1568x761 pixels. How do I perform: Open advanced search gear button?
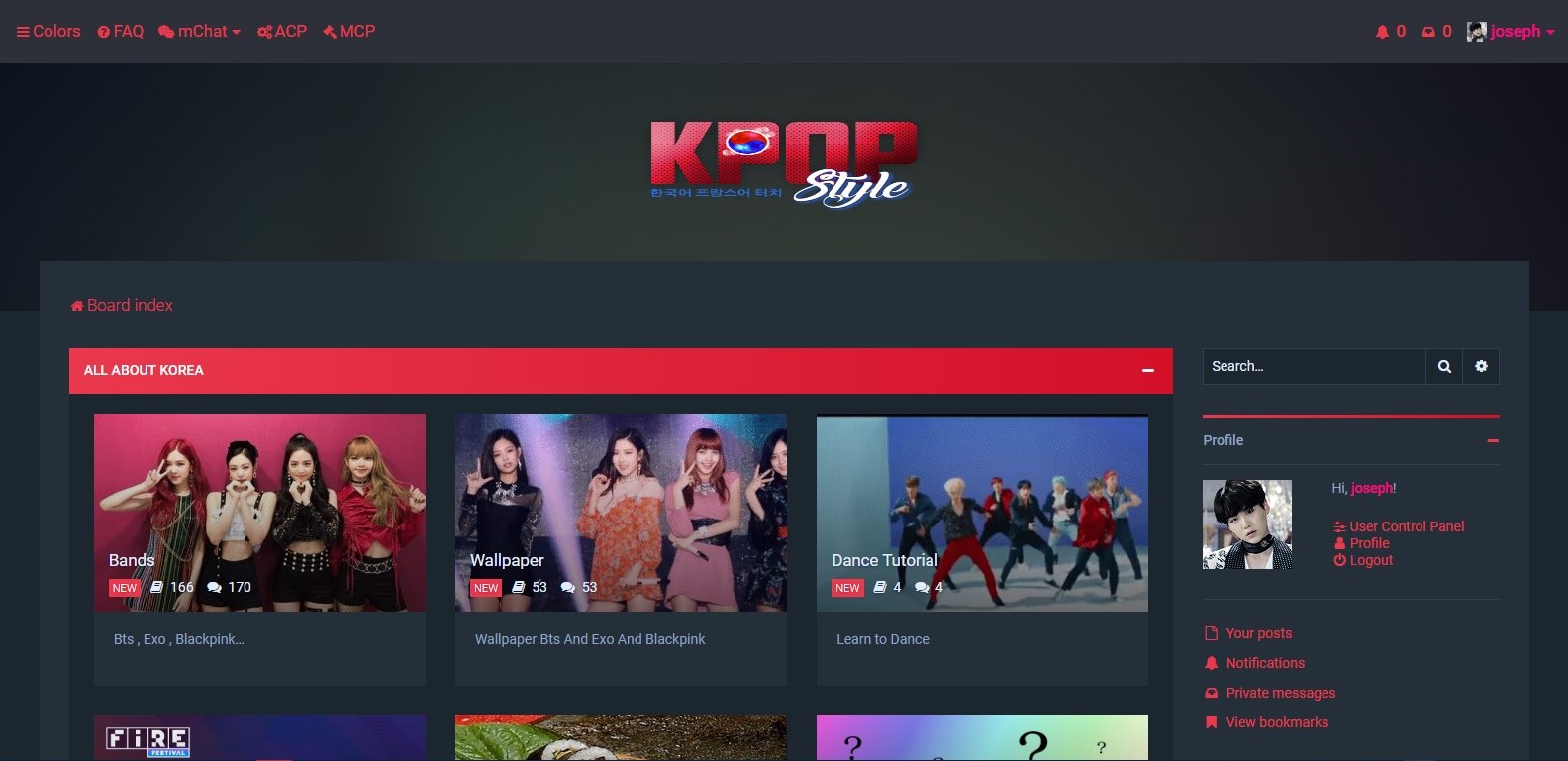click(x=1481, y=367)
